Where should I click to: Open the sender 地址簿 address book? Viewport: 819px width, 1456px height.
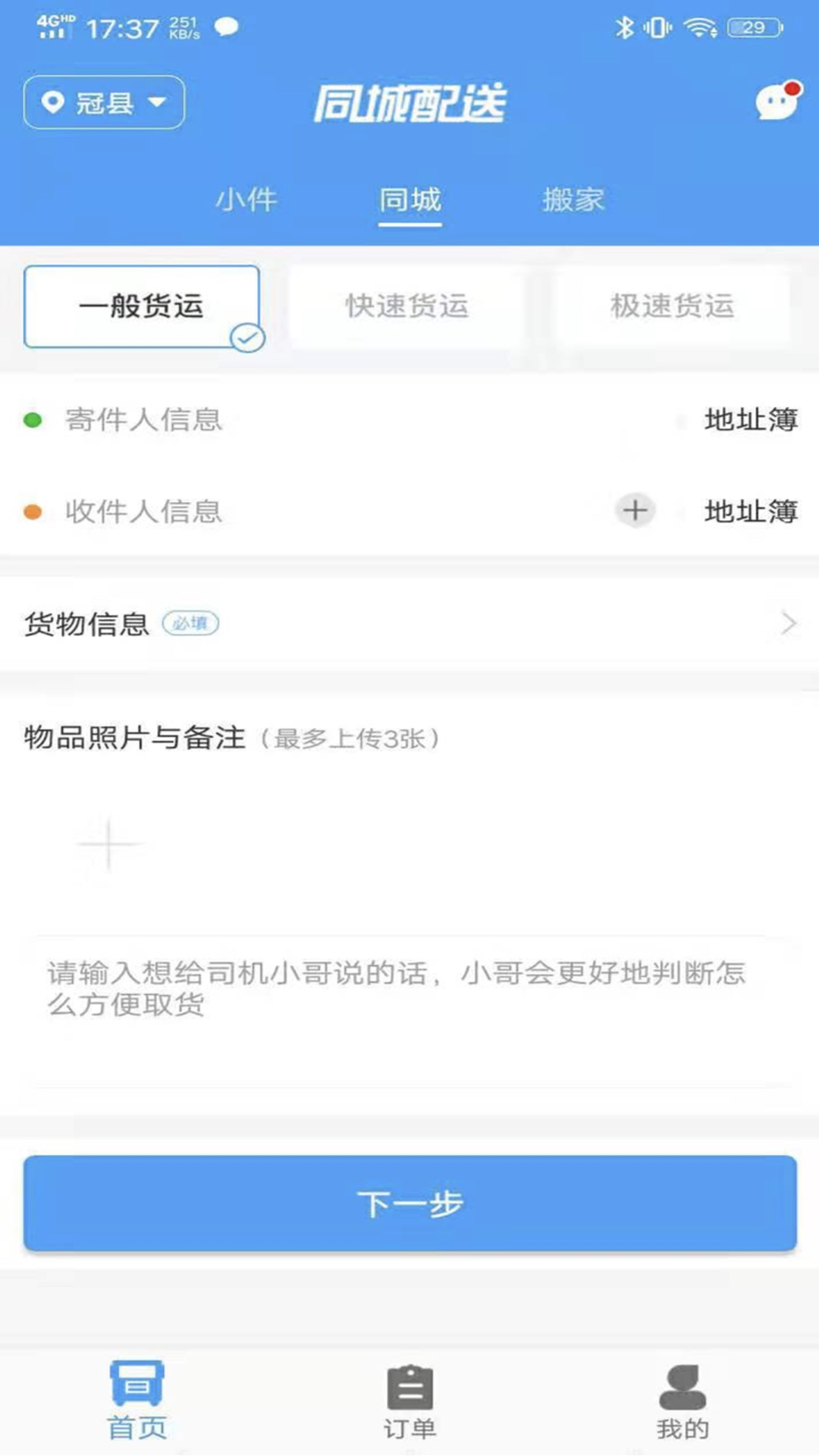click(x=750, y=421)
